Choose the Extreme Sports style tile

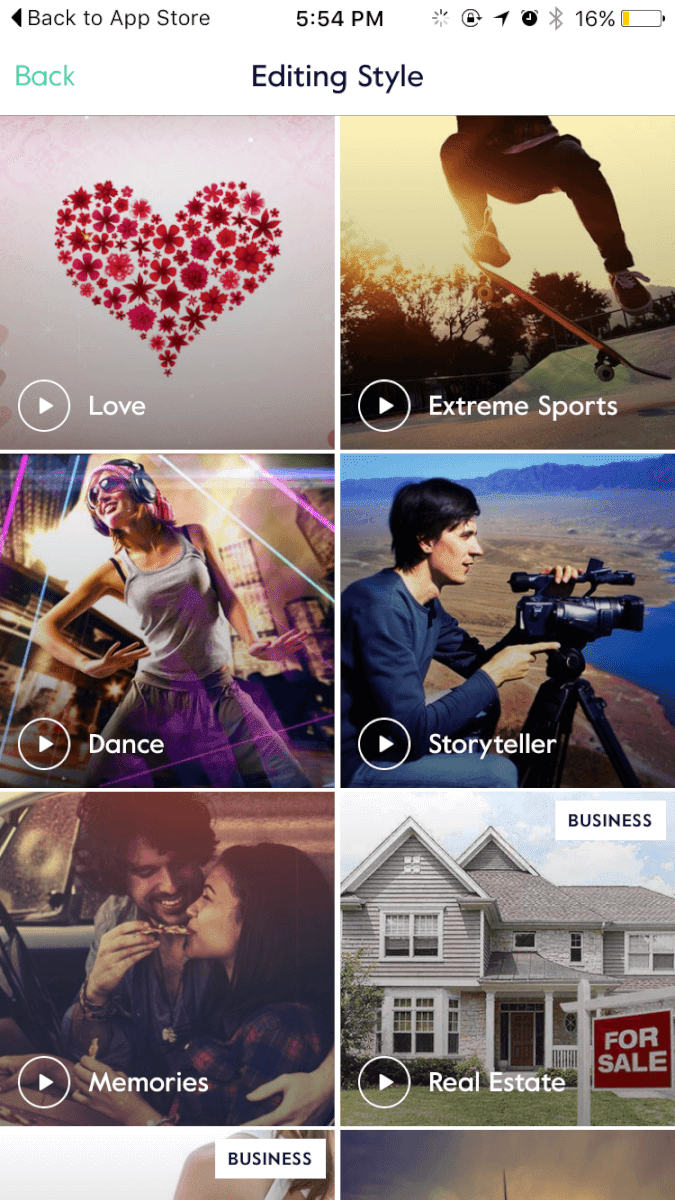(508, 282)
